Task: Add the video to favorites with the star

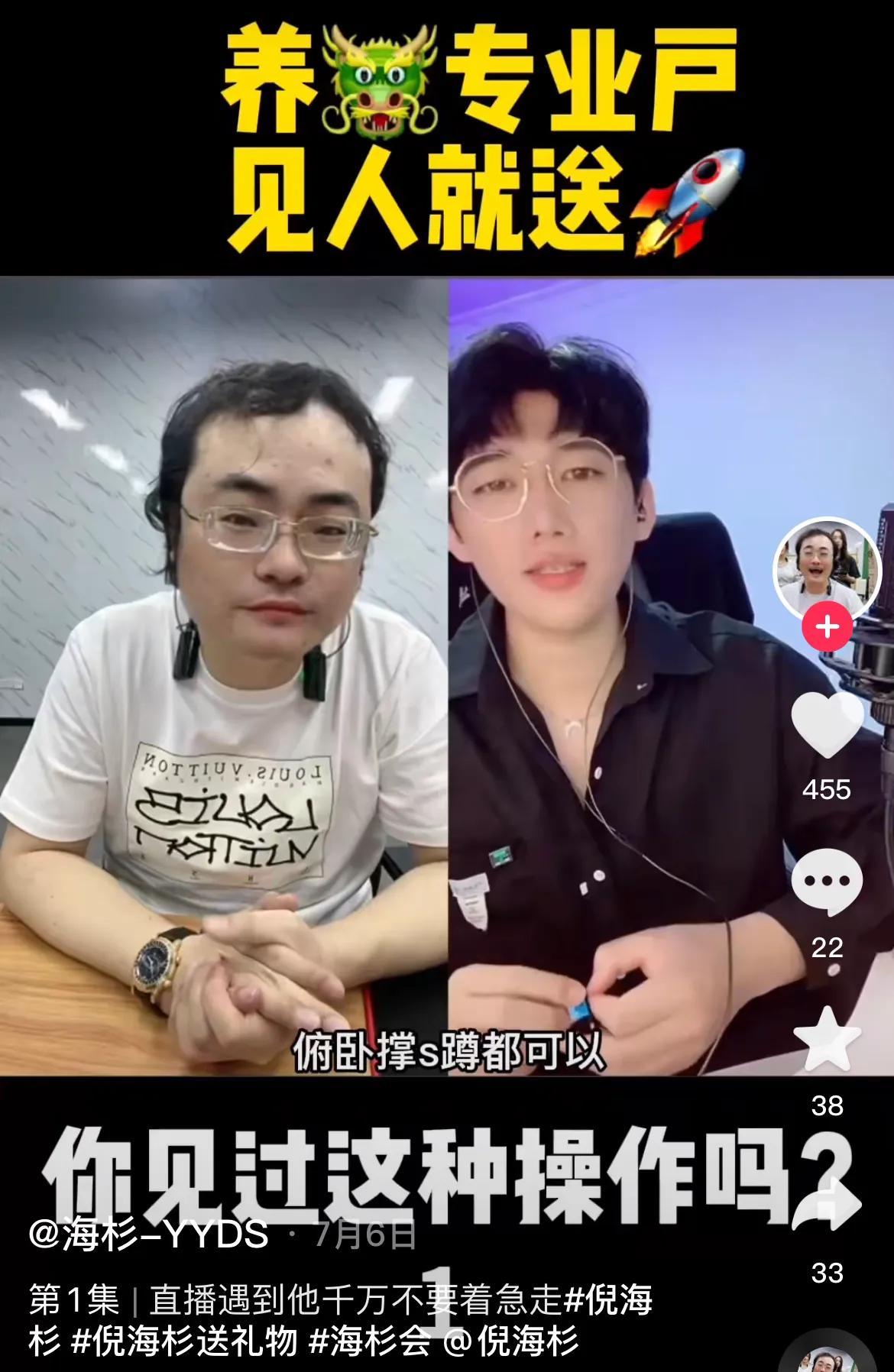Action: 827,1039
